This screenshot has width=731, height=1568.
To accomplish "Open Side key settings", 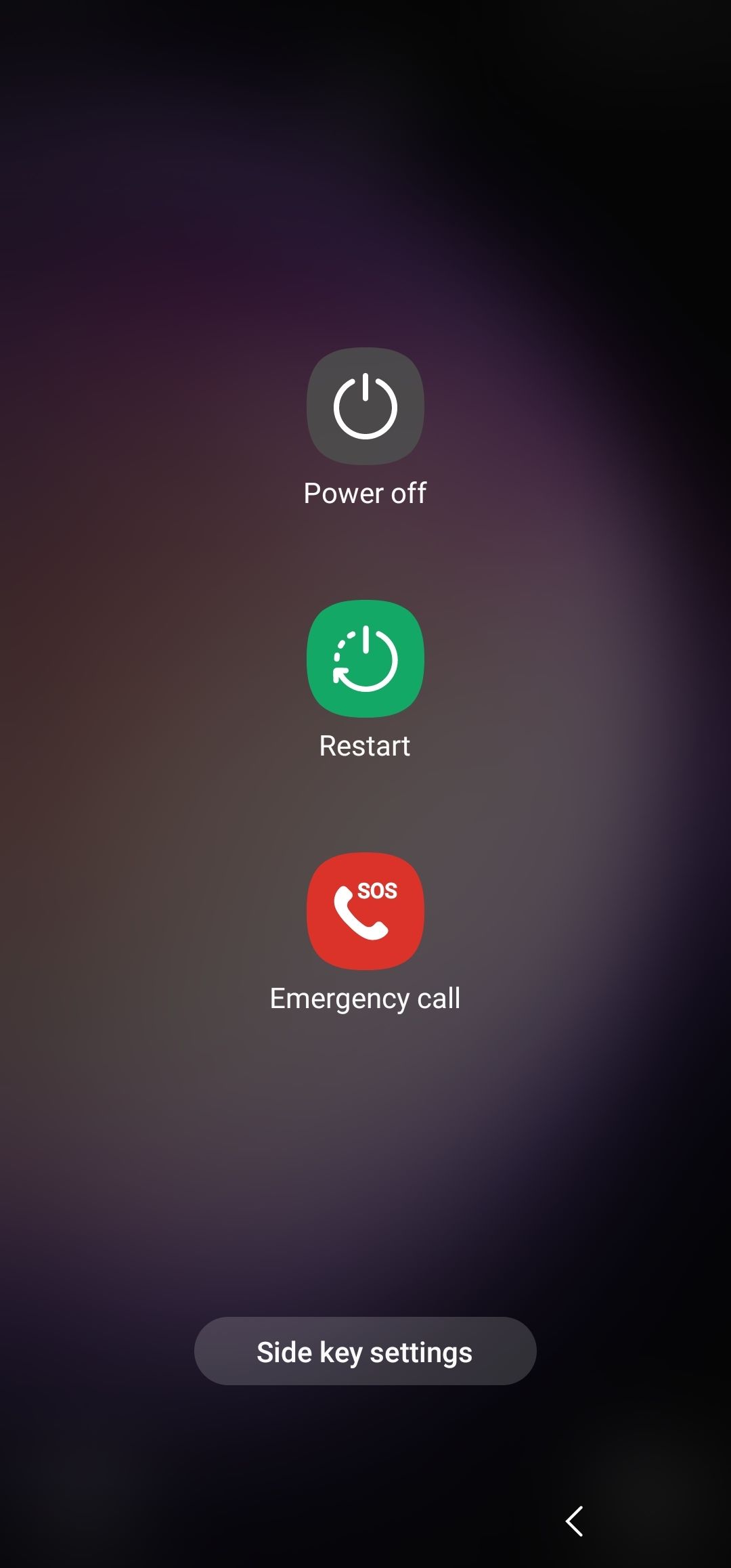I will click(365, 1351).
